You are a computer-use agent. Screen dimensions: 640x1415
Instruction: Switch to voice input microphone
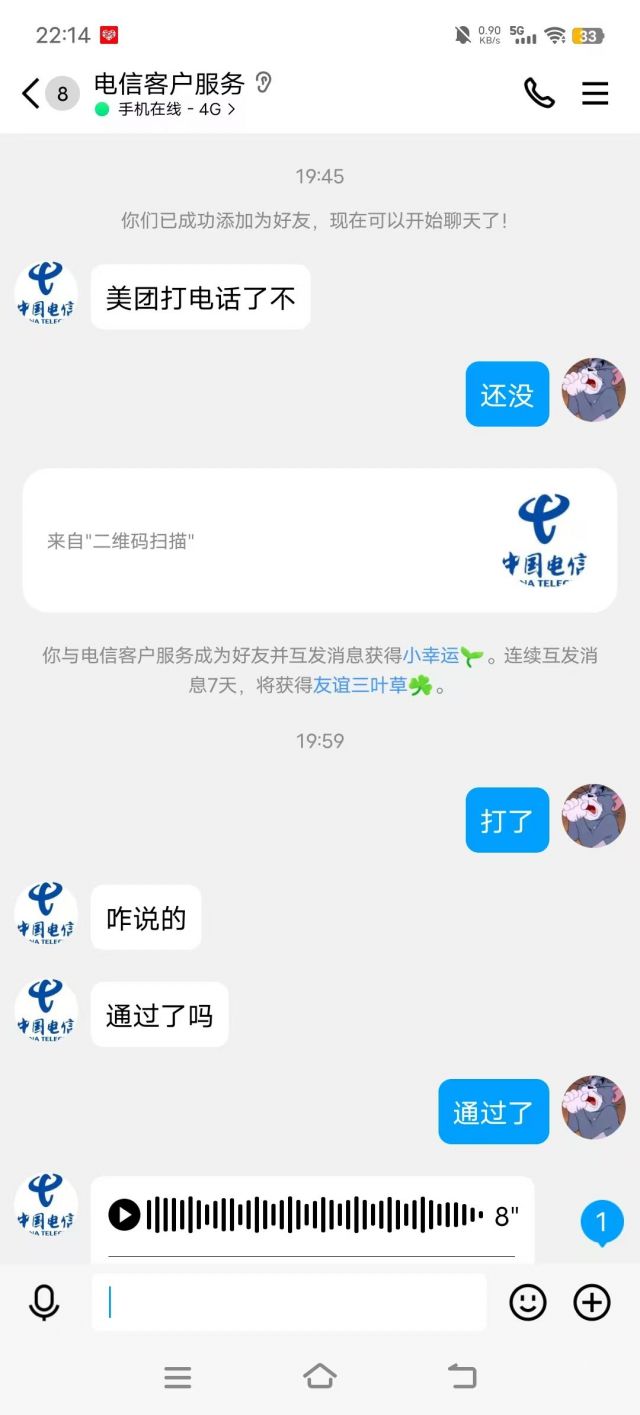click(x=44, y=1302)
